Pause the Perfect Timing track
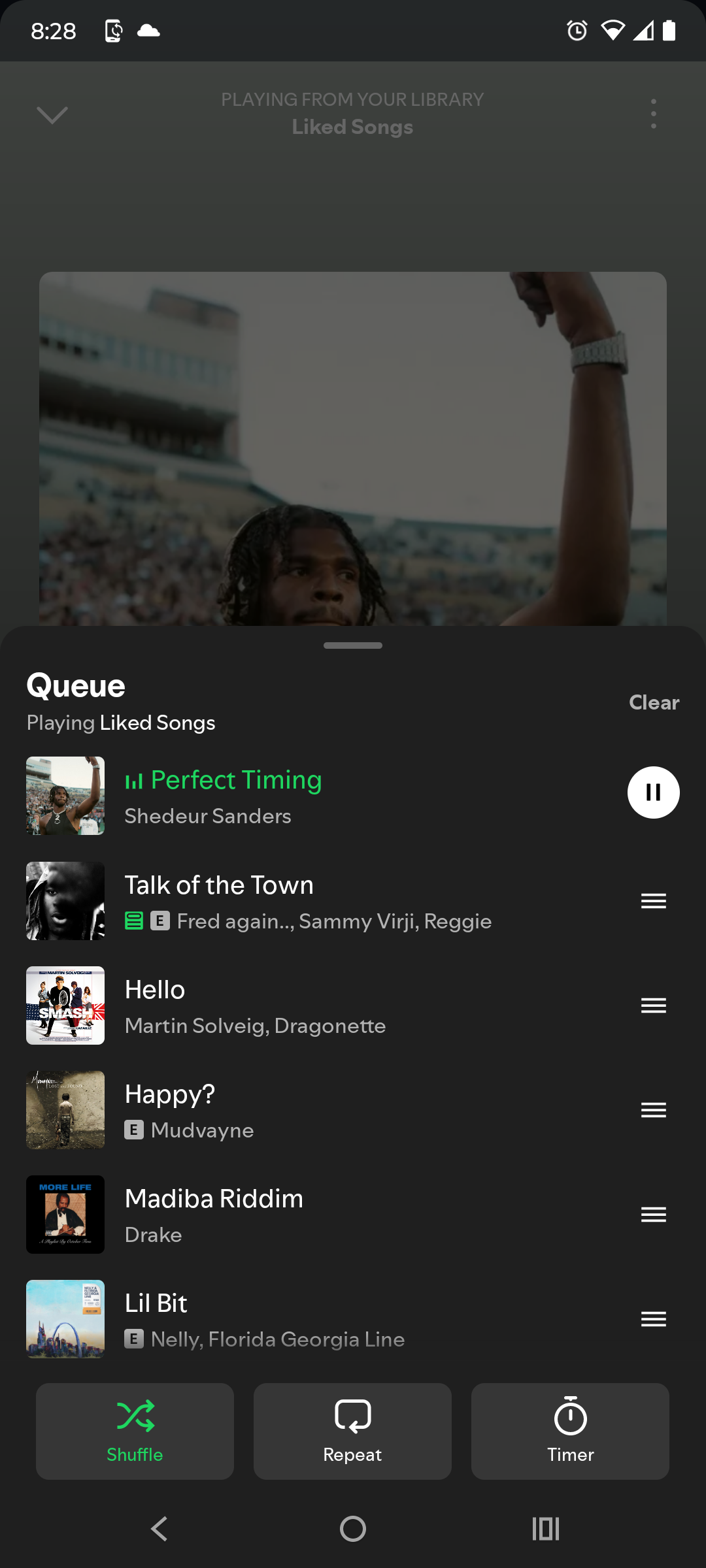This screenshot has width=706, height=1568. point(653,792)
